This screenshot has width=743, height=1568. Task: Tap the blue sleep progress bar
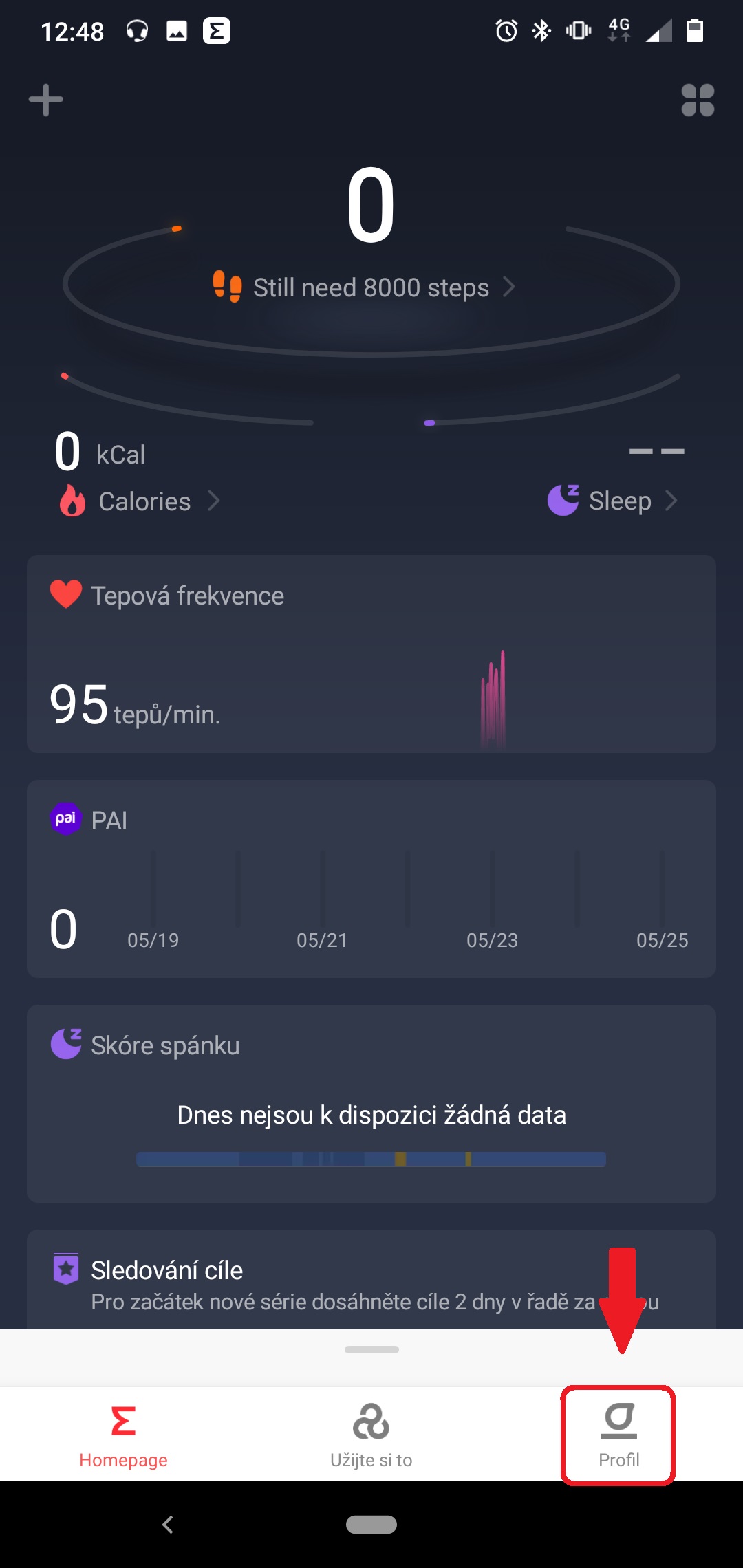coord(371,1159)
